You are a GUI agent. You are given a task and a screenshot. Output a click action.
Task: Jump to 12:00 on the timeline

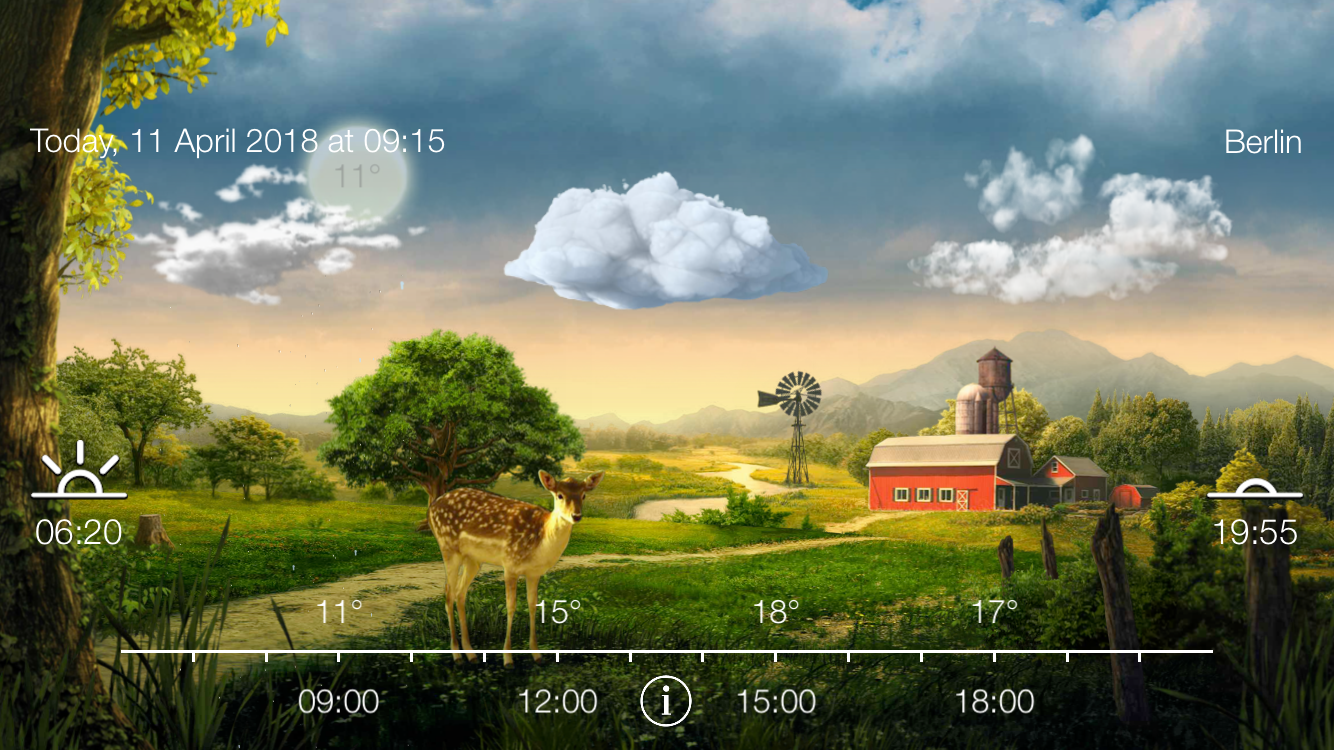pos(557,701)
